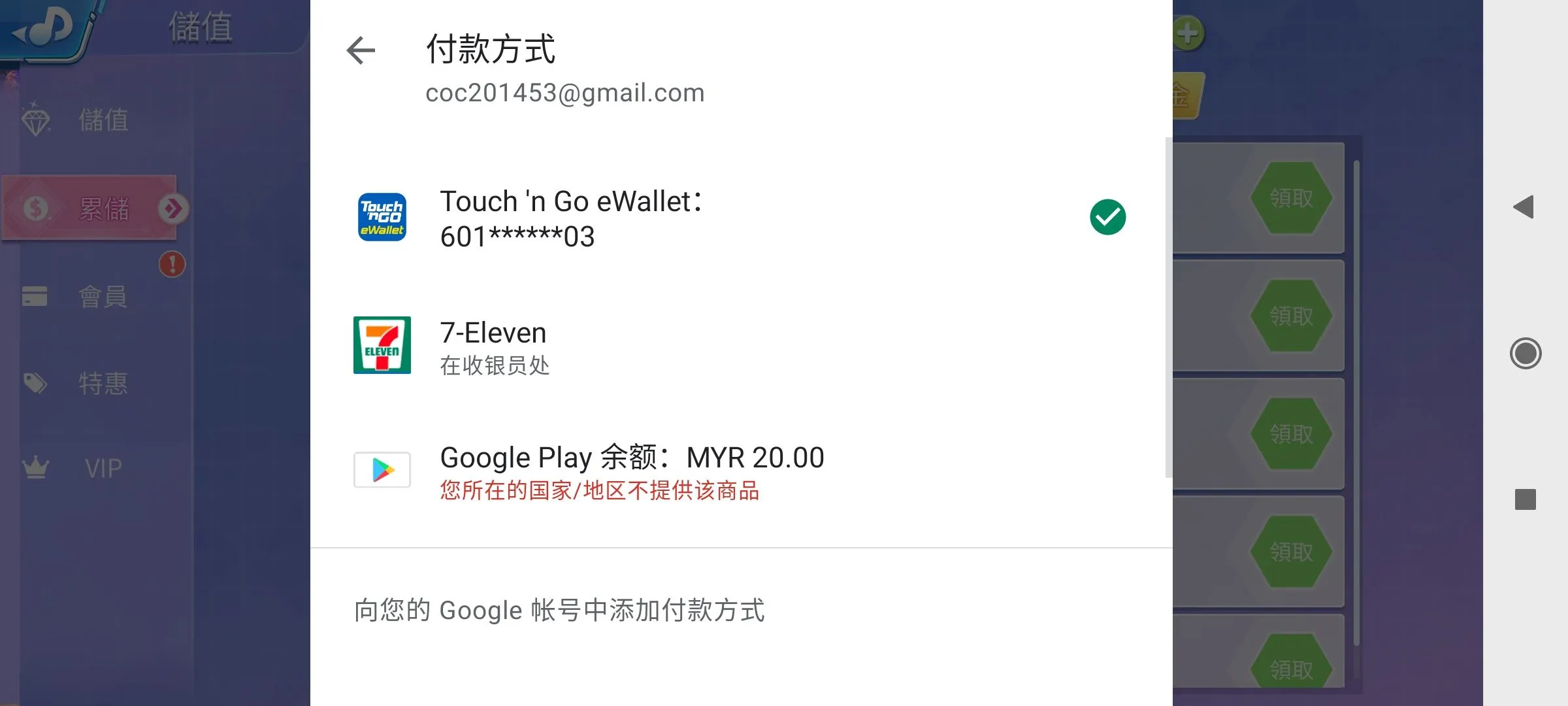The height and width of the screenshot is (706, 1568).
Task: Tap the system back button
Action: pyautogui.click(x=1524, y=207)
